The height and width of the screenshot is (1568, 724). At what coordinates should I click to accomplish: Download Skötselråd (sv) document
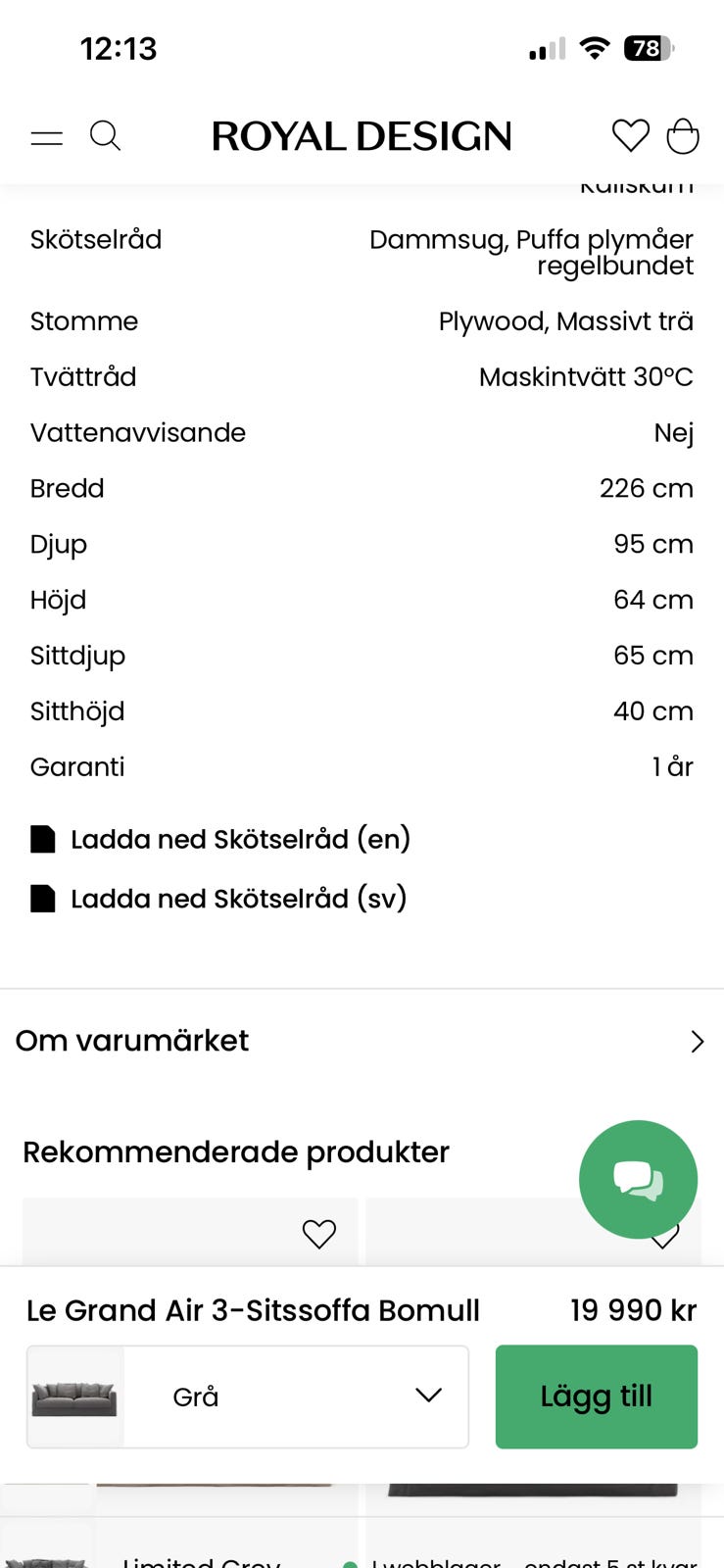[x=237, y=899]
